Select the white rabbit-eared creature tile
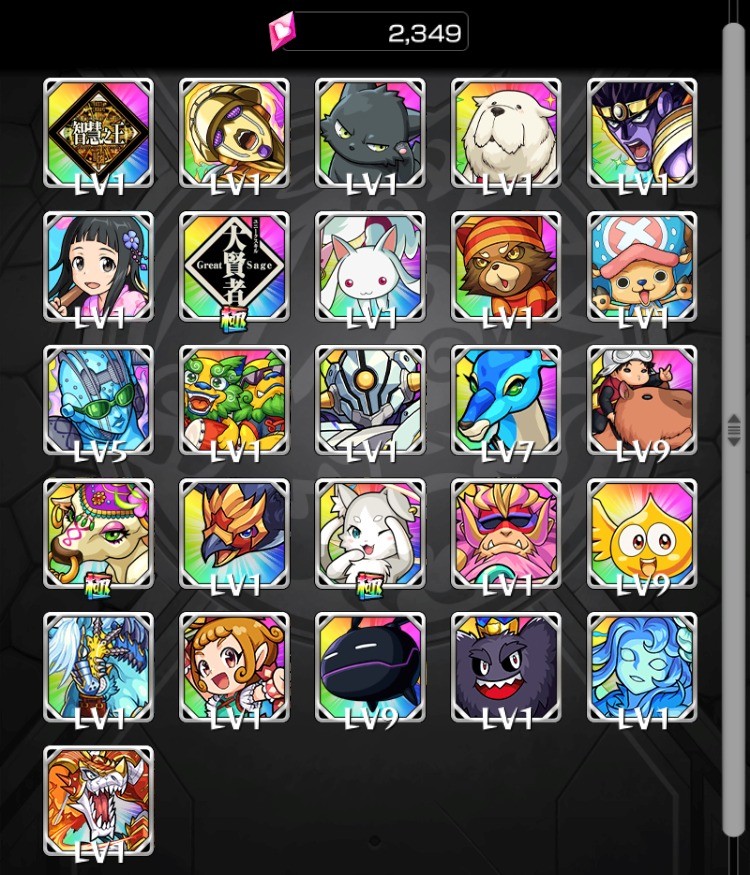750x875 pixels. click(370, 266)
